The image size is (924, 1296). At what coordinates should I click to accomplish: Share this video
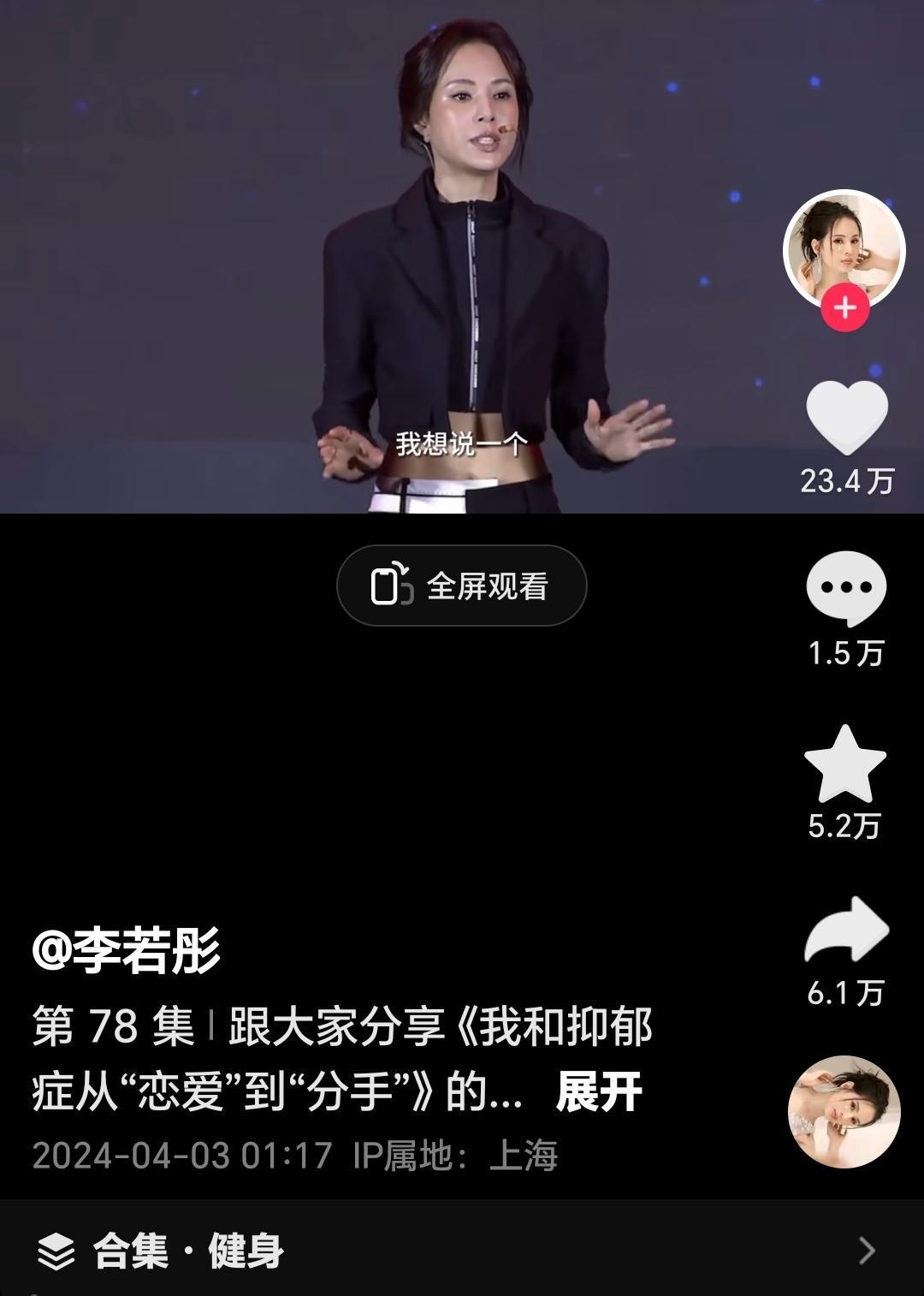[x=846, y=930]
